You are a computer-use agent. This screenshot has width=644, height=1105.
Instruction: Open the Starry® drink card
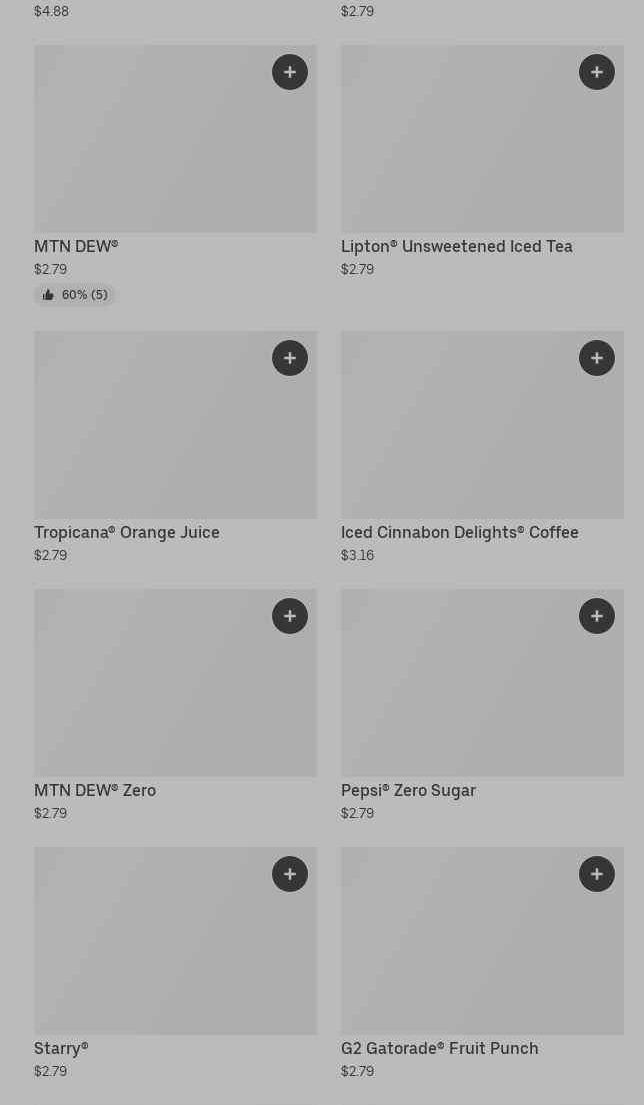point(150,950)
